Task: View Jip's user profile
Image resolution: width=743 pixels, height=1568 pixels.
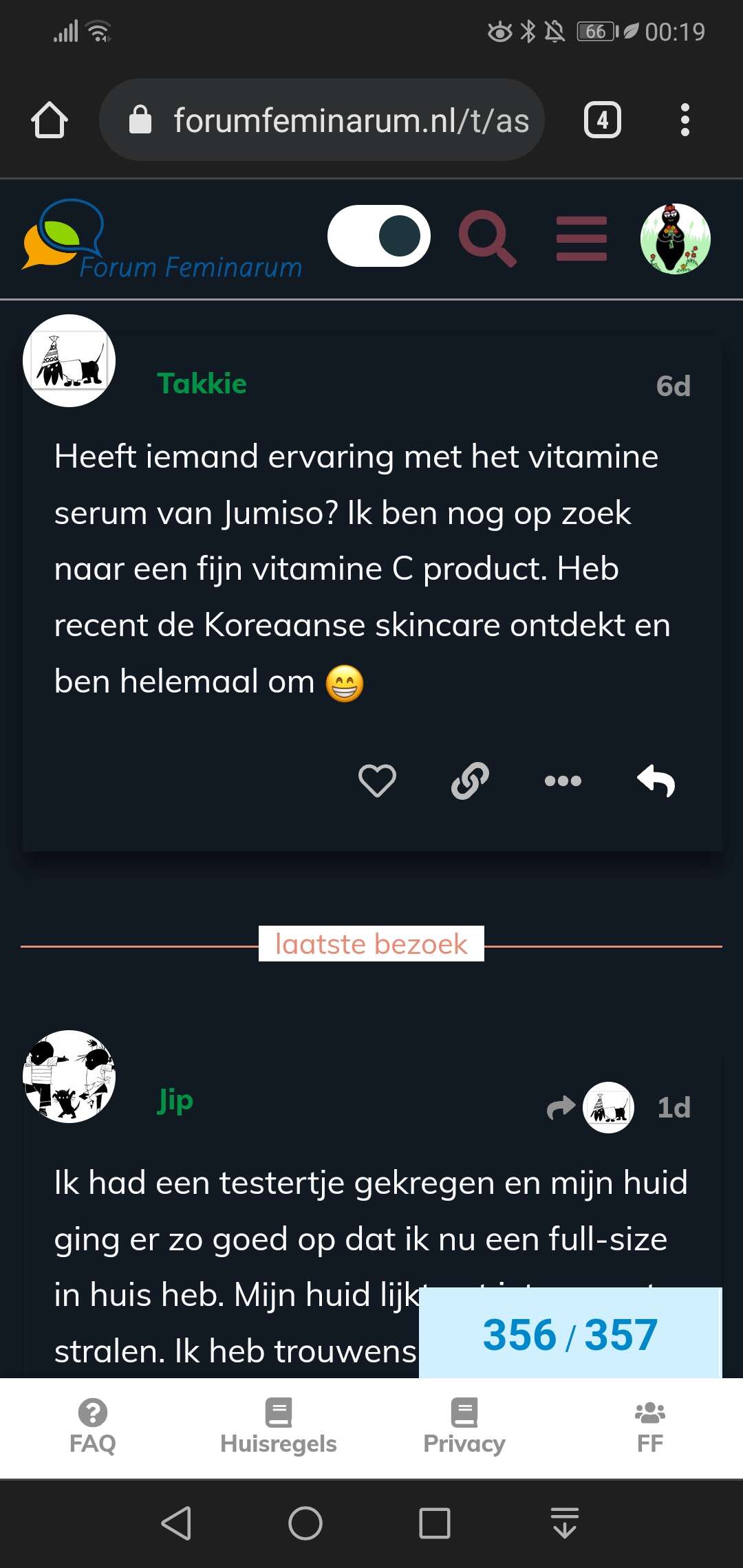Action: [175, 1100]
